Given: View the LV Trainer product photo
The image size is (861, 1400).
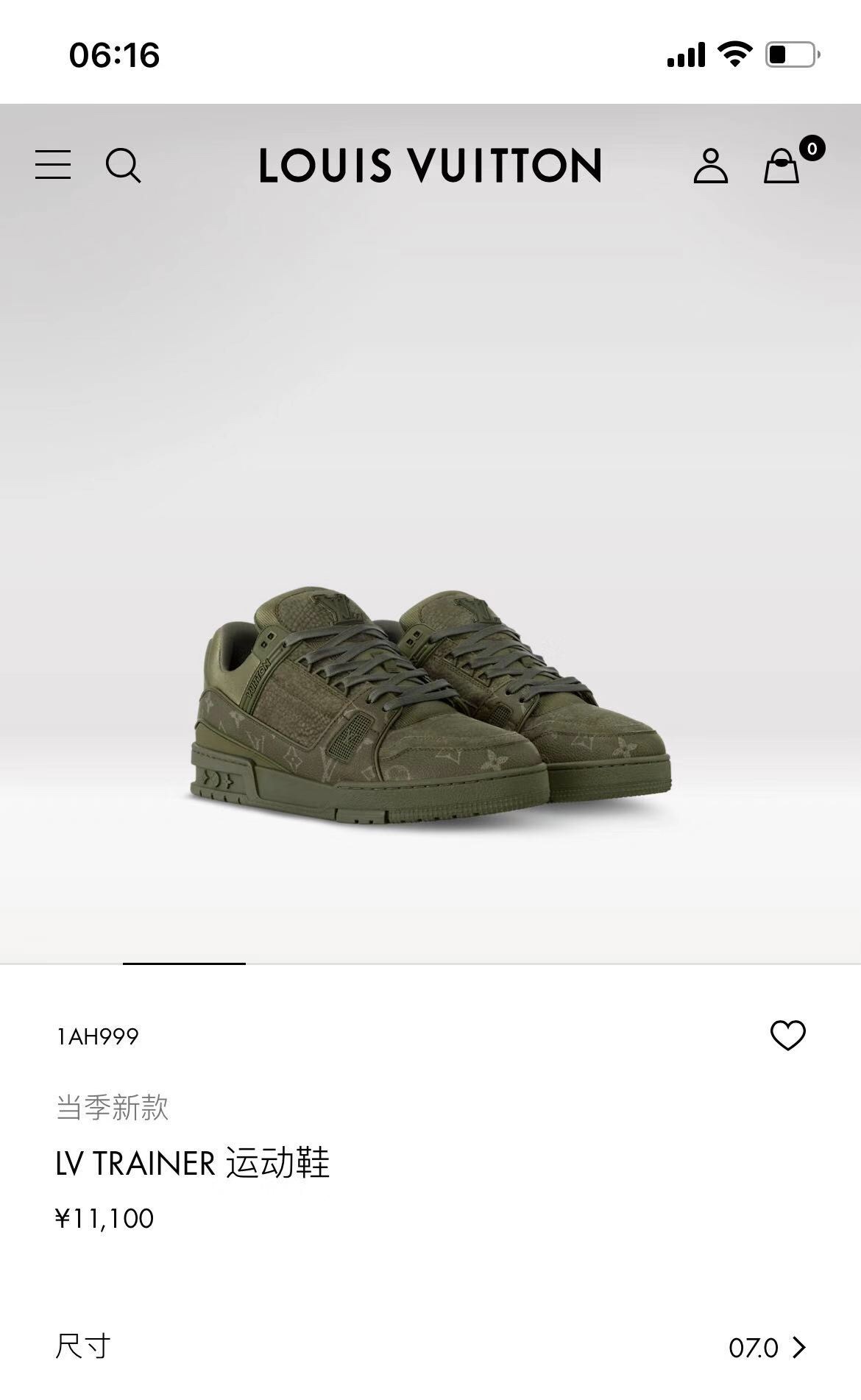Looking at the screenshot, I should [x=431, y=707].
